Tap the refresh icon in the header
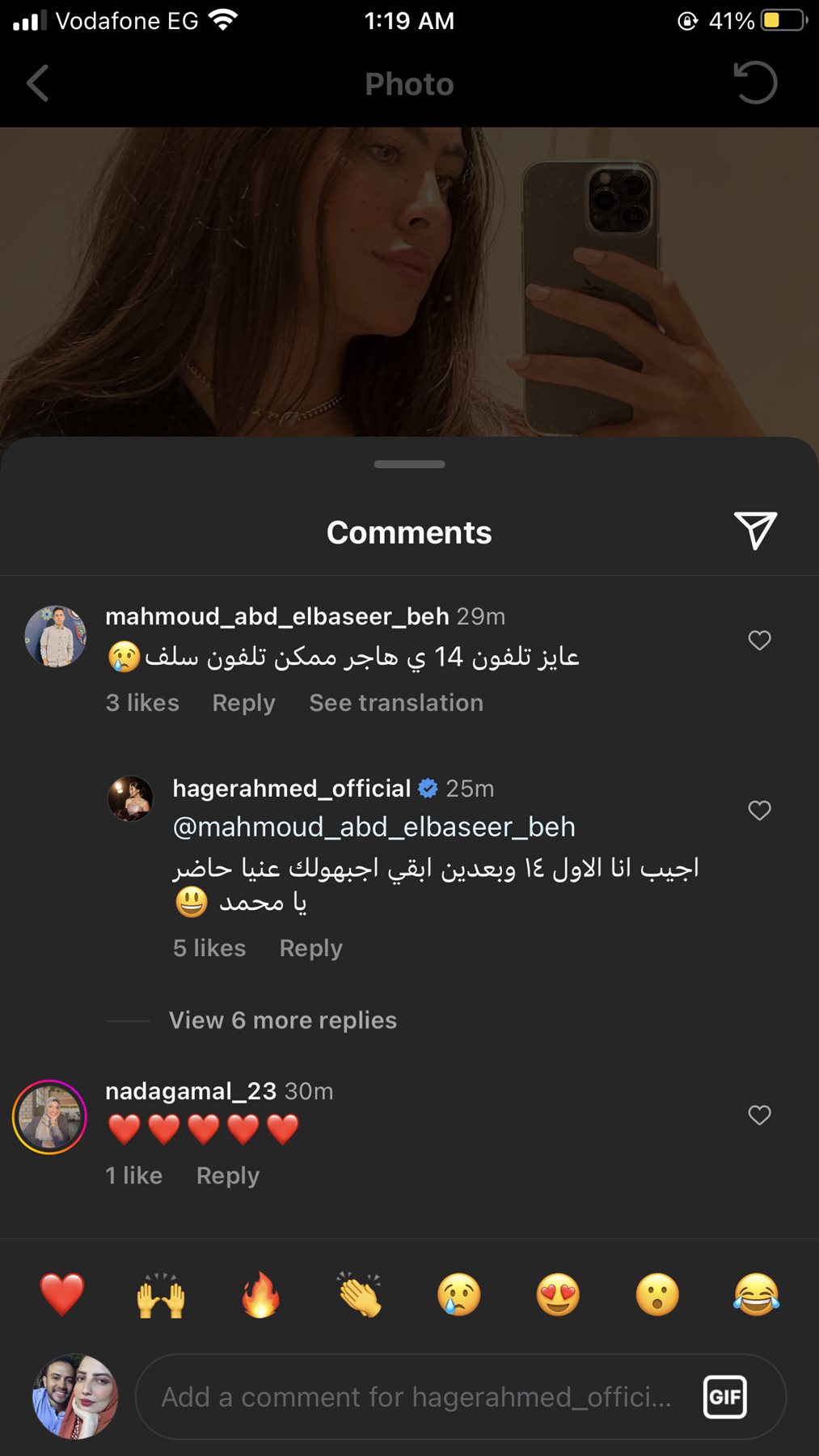 (x=755, y=83)
